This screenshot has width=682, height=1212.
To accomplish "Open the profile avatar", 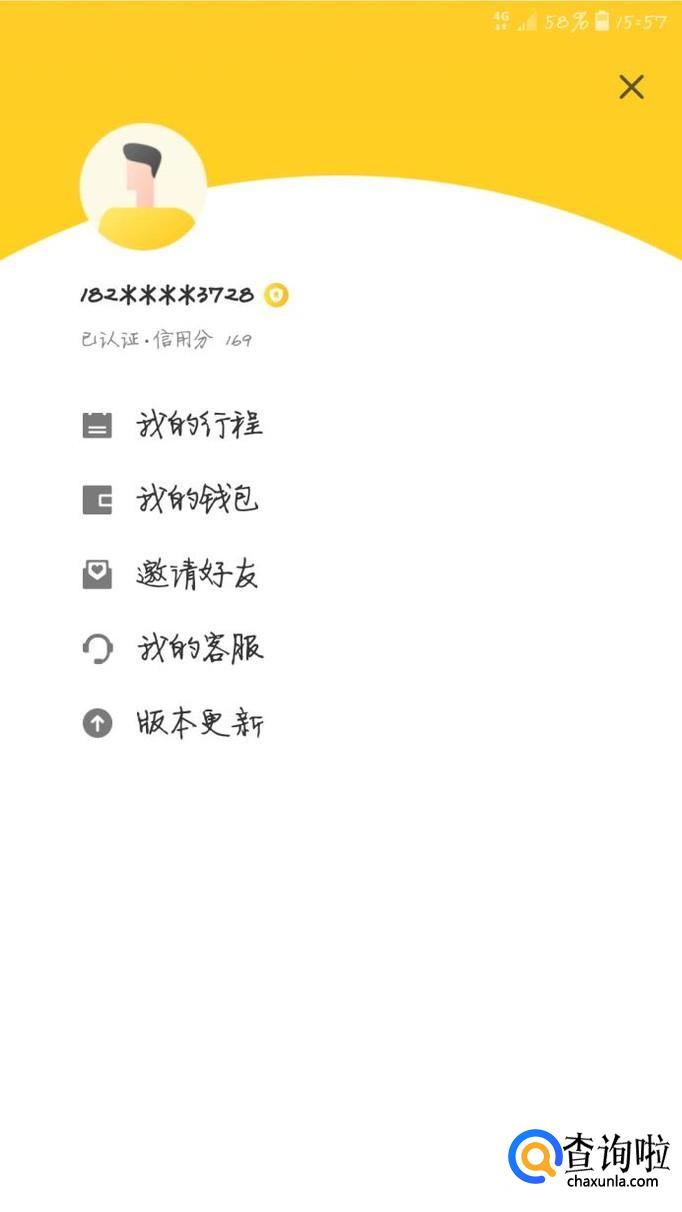I will tap(143, 187).
